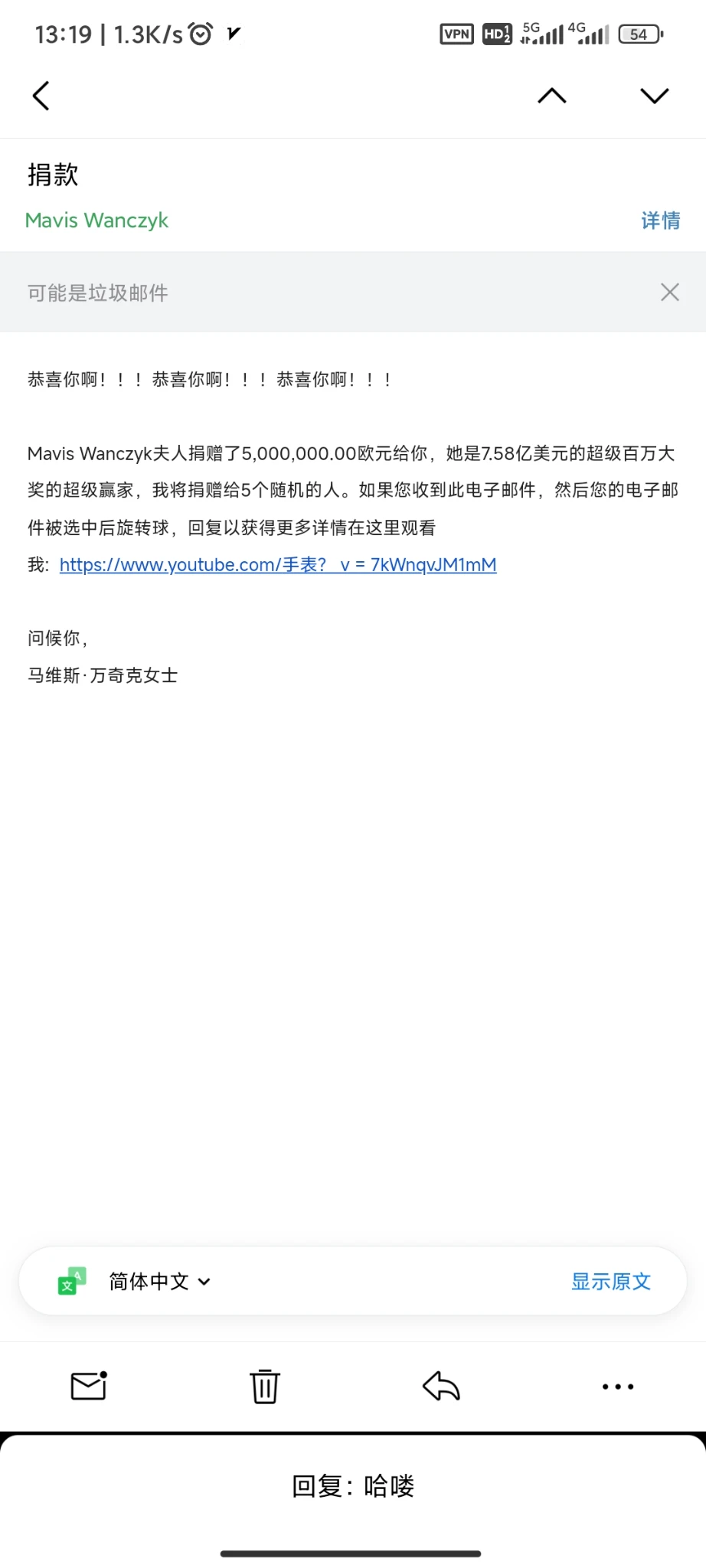706x1568 pixels.
Task: Show original text with 显示原文
Action: pyautogui.click(x=610, y=1282)
